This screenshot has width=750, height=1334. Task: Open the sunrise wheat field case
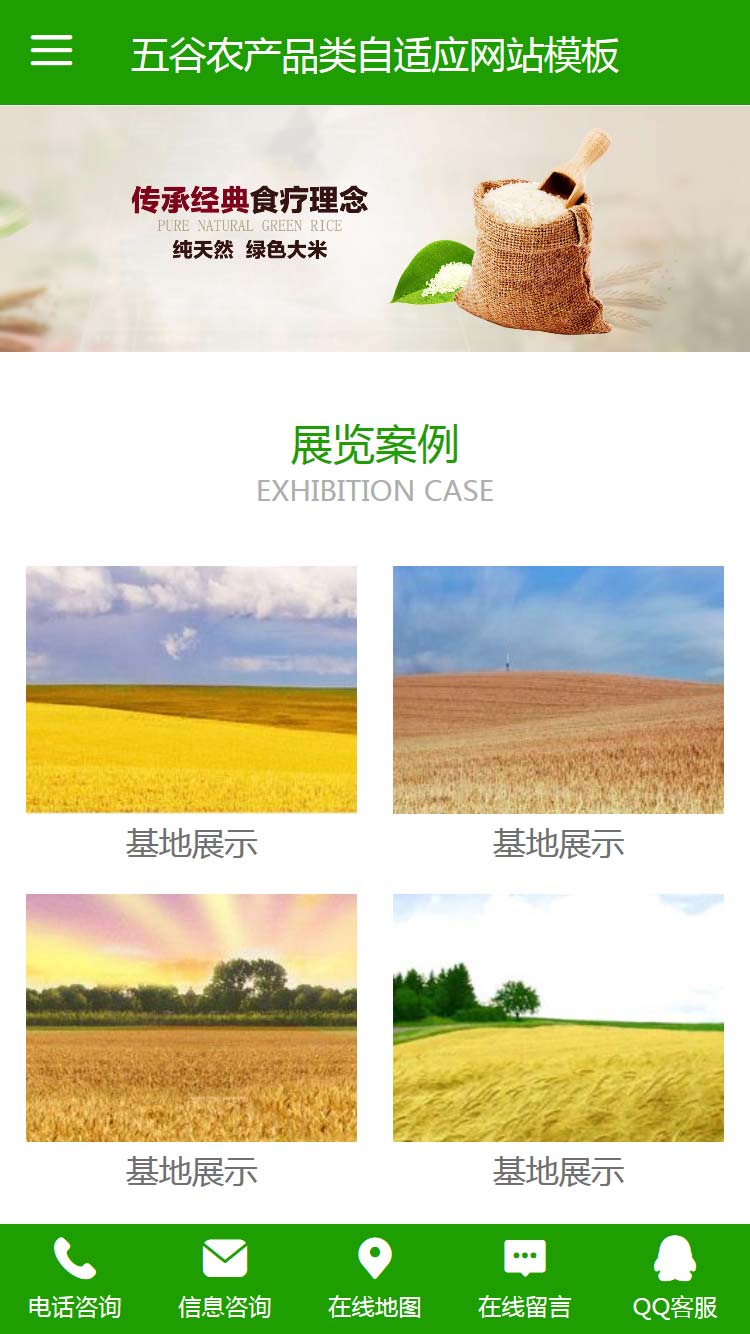(191, 1017)
